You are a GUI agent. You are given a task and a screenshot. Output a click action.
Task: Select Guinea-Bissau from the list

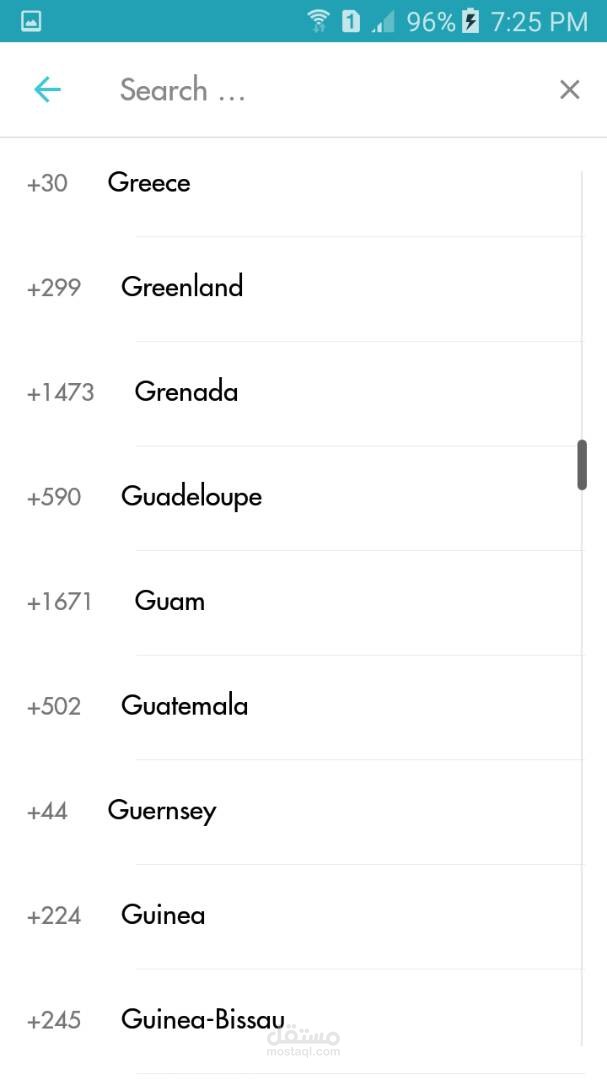[x=202, y=1019]
